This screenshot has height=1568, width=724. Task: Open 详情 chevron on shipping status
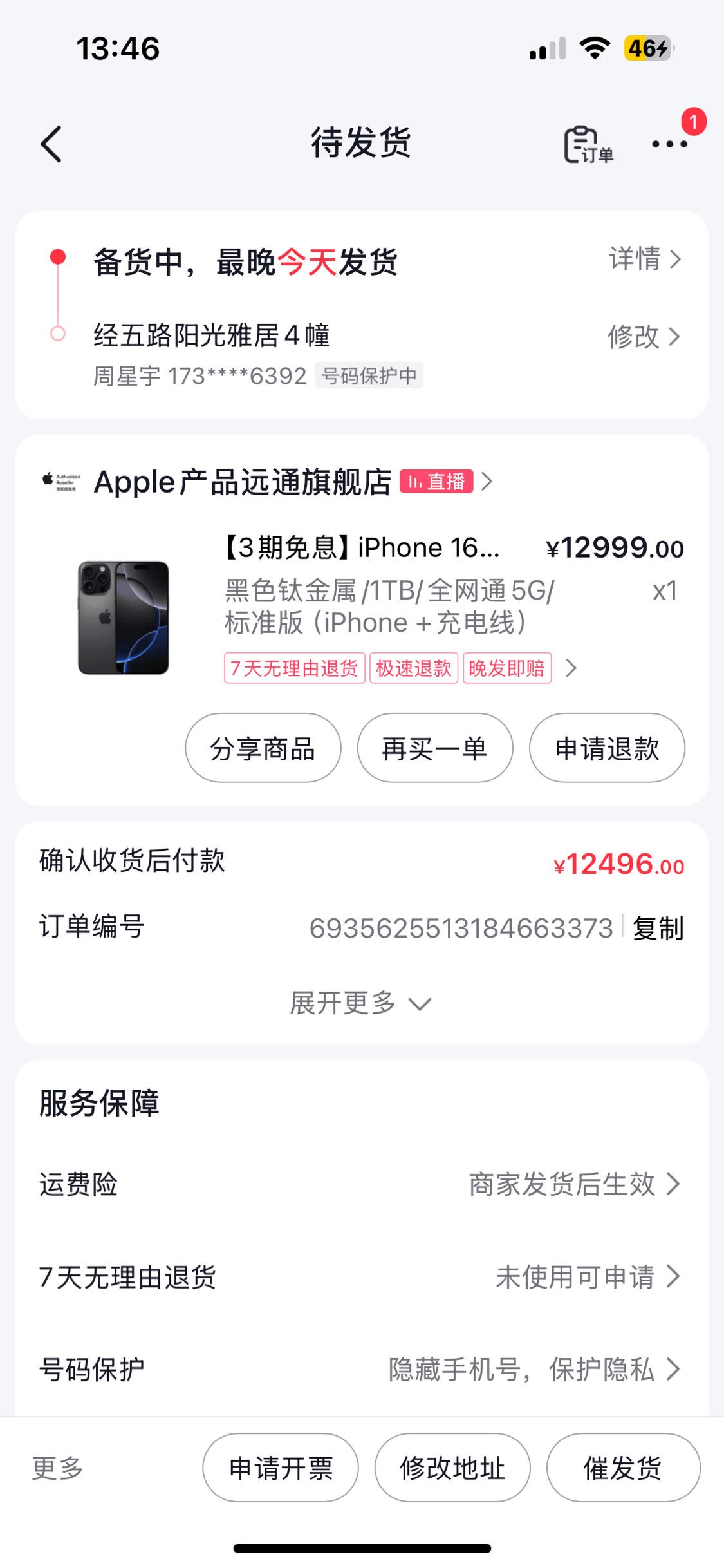pyautogui.click(x=644, y=260)
